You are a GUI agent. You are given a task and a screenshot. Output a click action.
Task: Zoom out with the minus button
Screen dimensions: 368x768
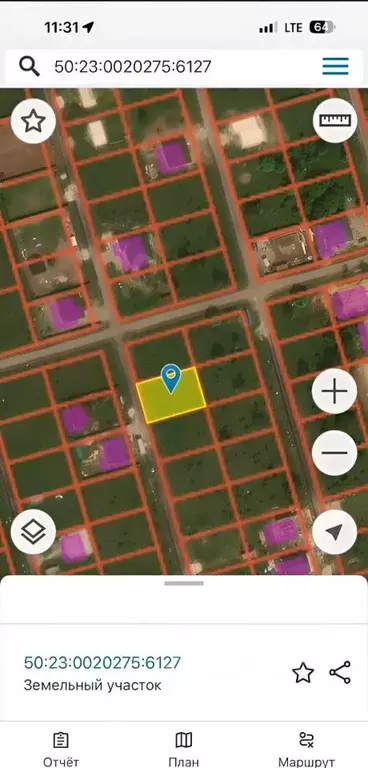pyautogui.click(x=335, y=453)
